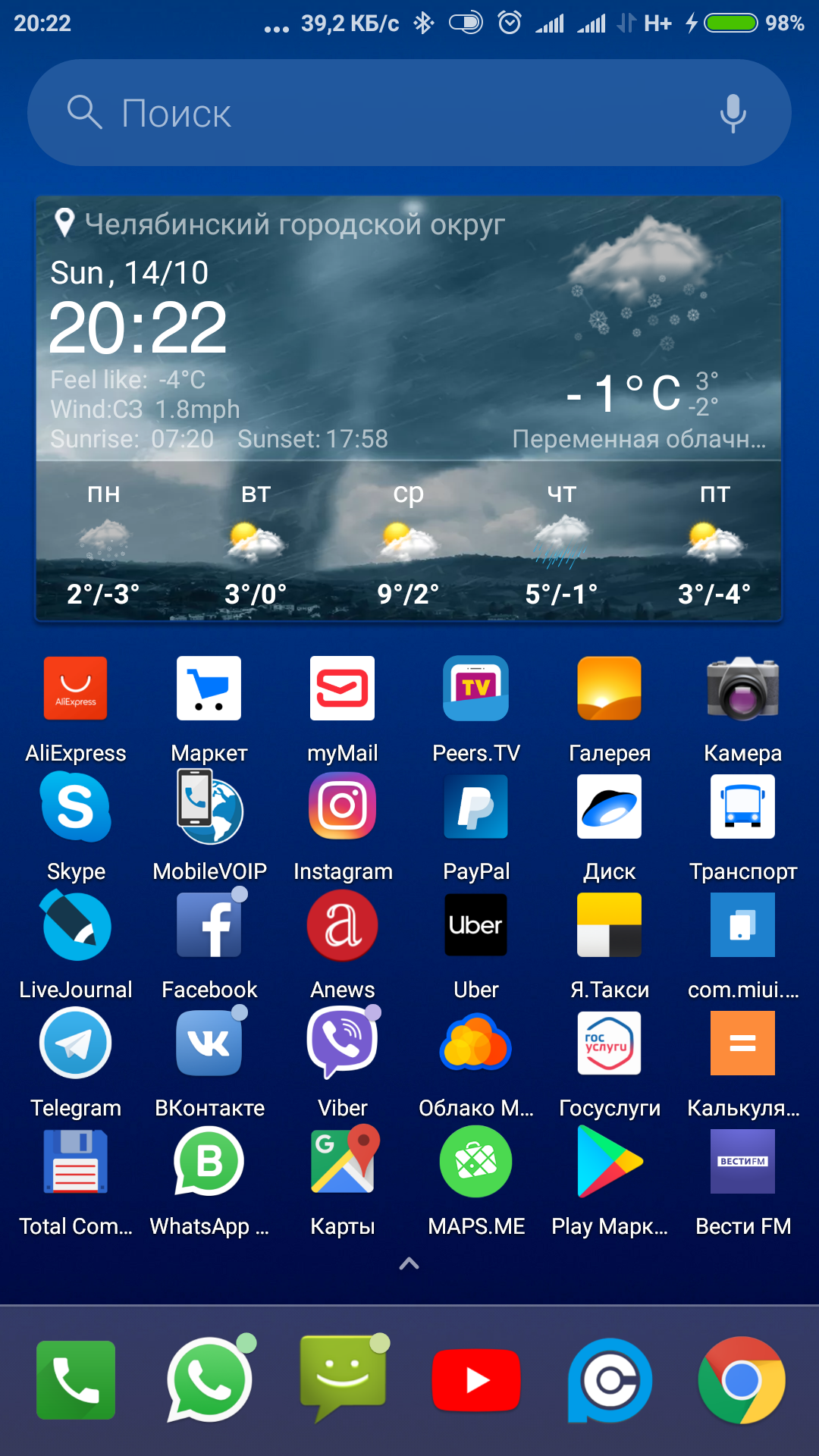This screenshot has height=1456, width=819.
Task: Open Skype
Action: tap(76, 807)
